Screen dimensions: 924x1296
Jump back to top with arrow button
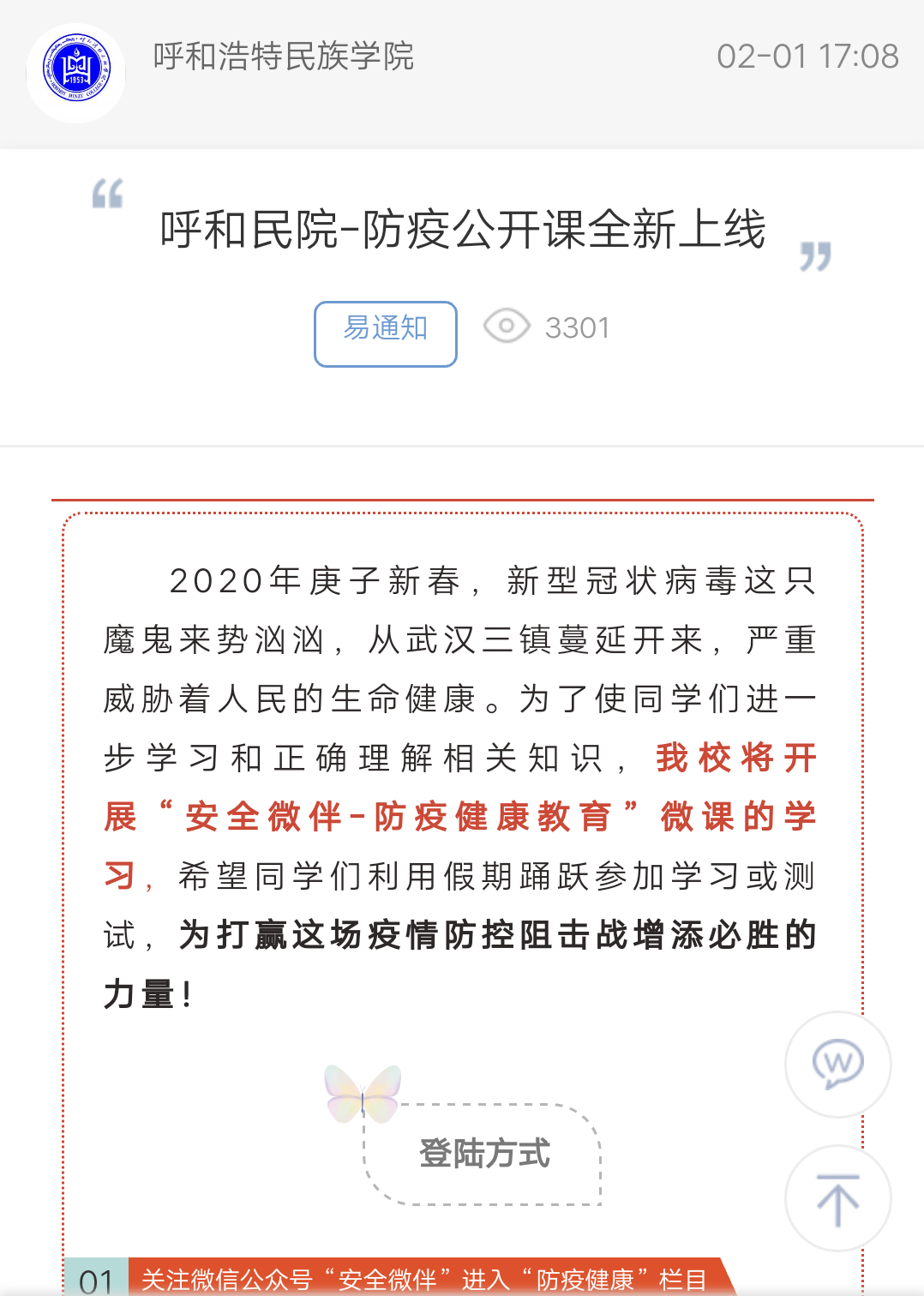click(x=837, y=1198)
